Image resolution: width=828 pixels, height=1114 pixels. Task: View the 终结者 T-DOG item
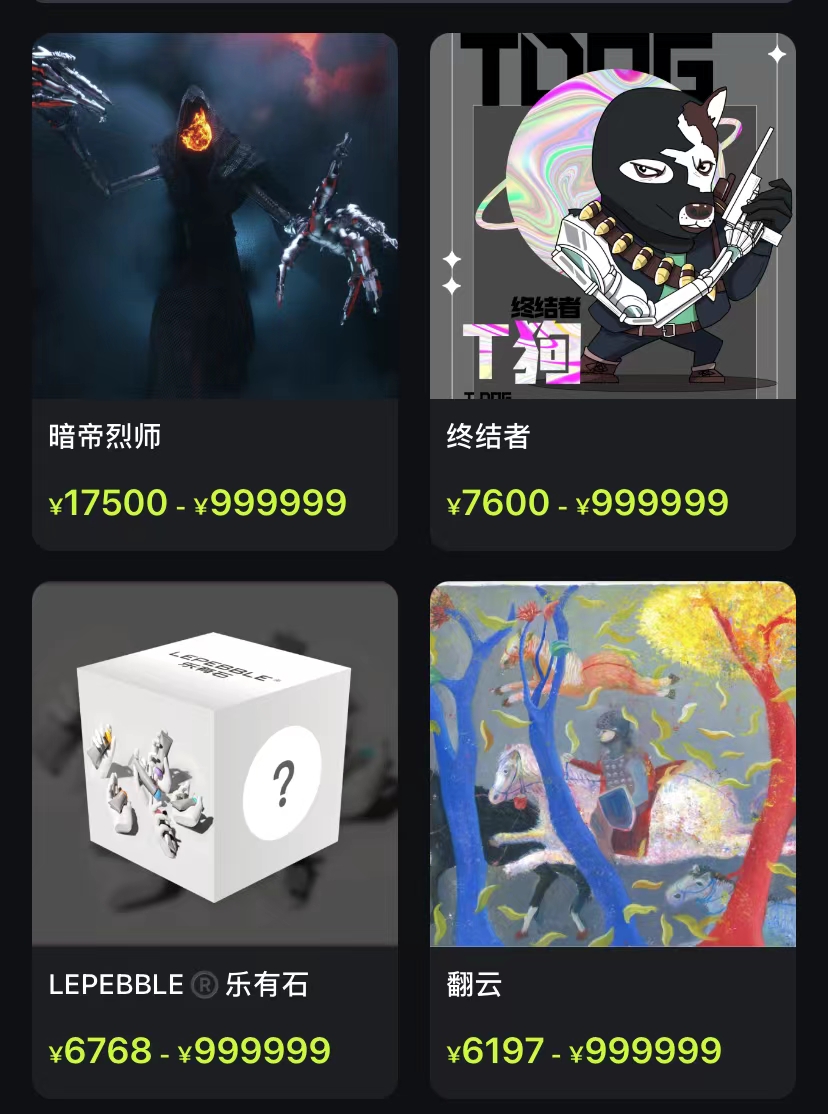(x=612, y=290)
